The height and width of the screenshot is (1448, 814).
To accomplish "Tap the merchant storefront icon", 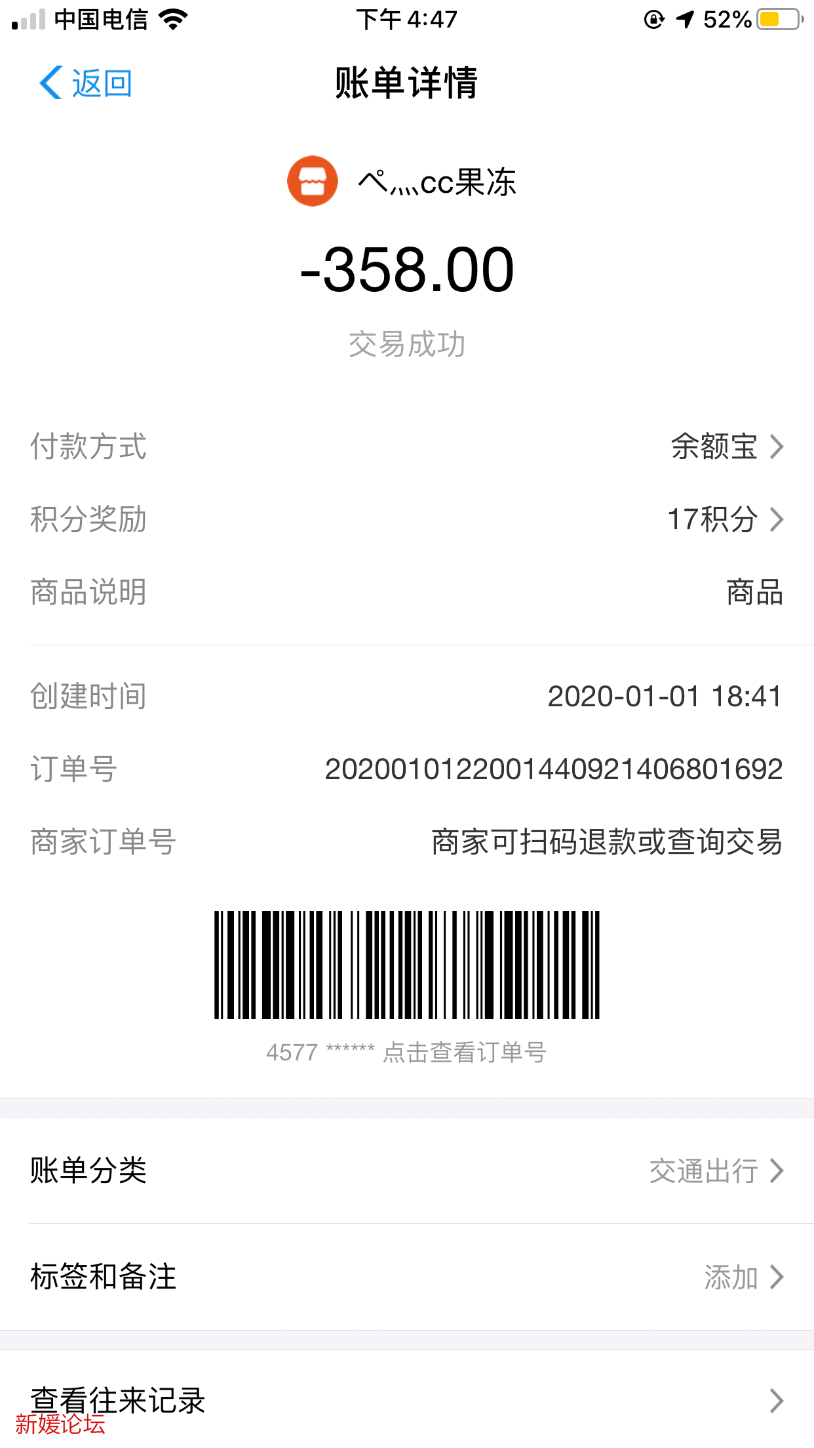I will pyautogui.click(x=313, y=182).
